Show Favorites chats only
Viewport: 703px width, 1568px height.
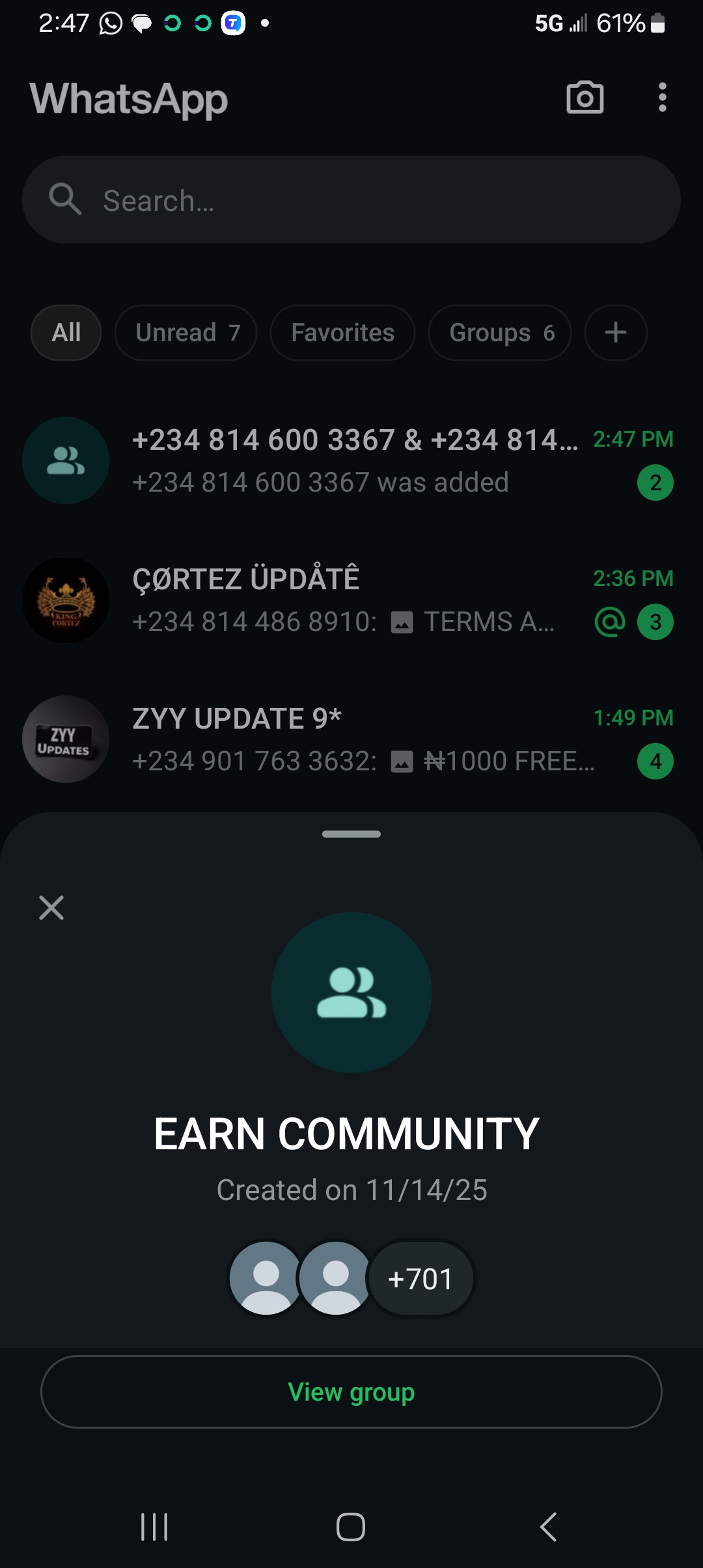[x=342, y=333]
